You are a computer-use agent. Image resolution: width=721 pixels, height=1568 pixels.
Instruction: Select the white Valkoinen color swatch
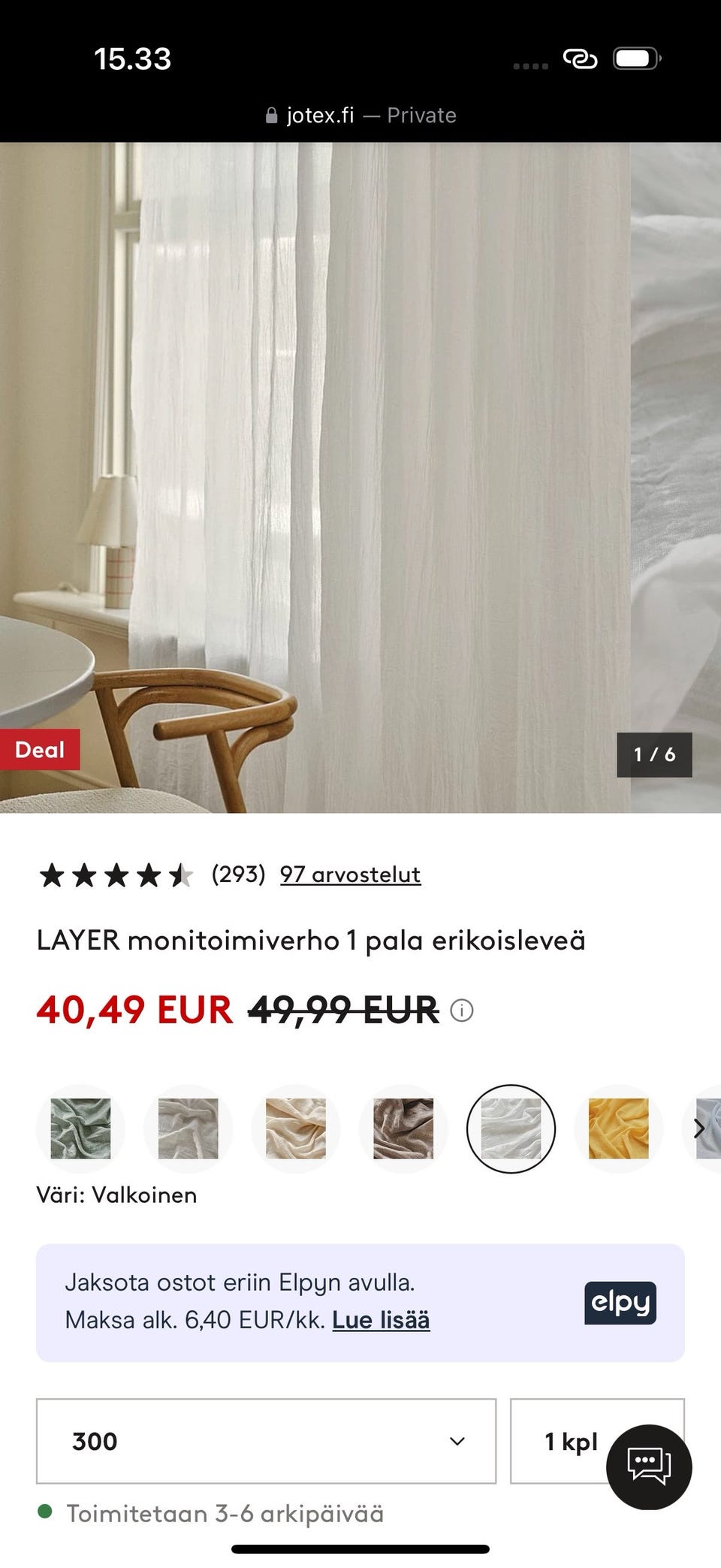click(511, 1128)
